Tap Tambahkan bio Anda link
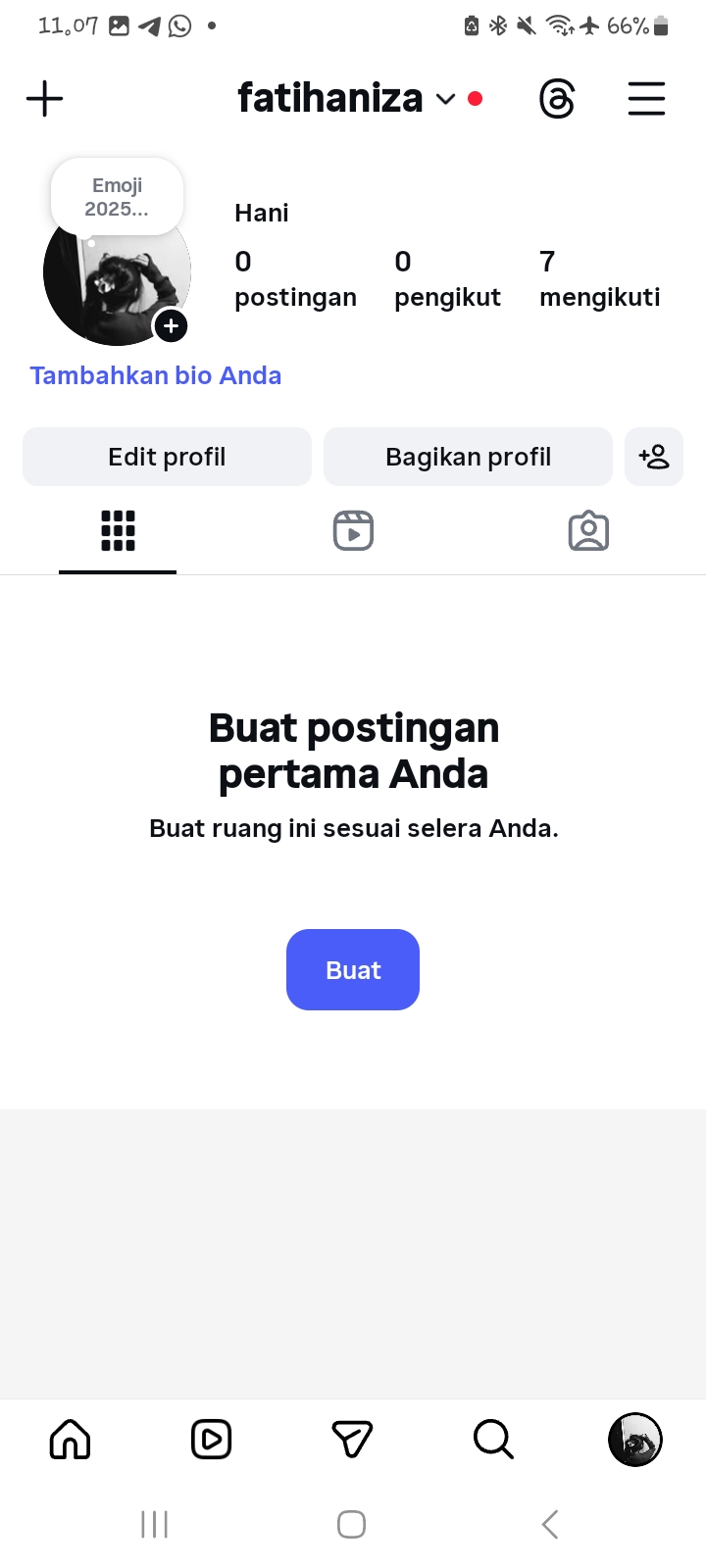The height and width of the screenshot is (1568, 706). 156,375
